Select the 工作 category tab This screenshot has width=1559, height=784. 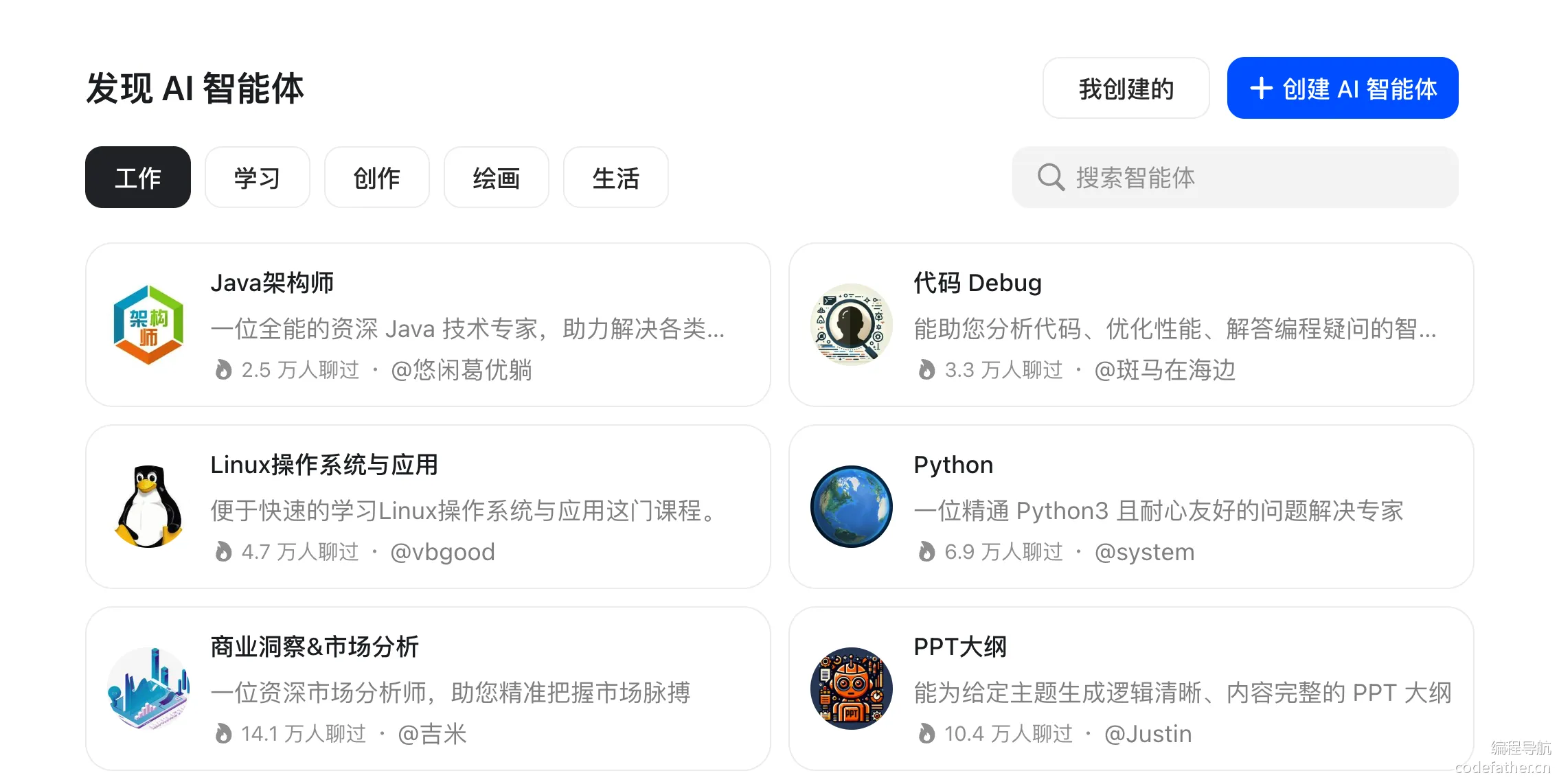click(138, 178)
